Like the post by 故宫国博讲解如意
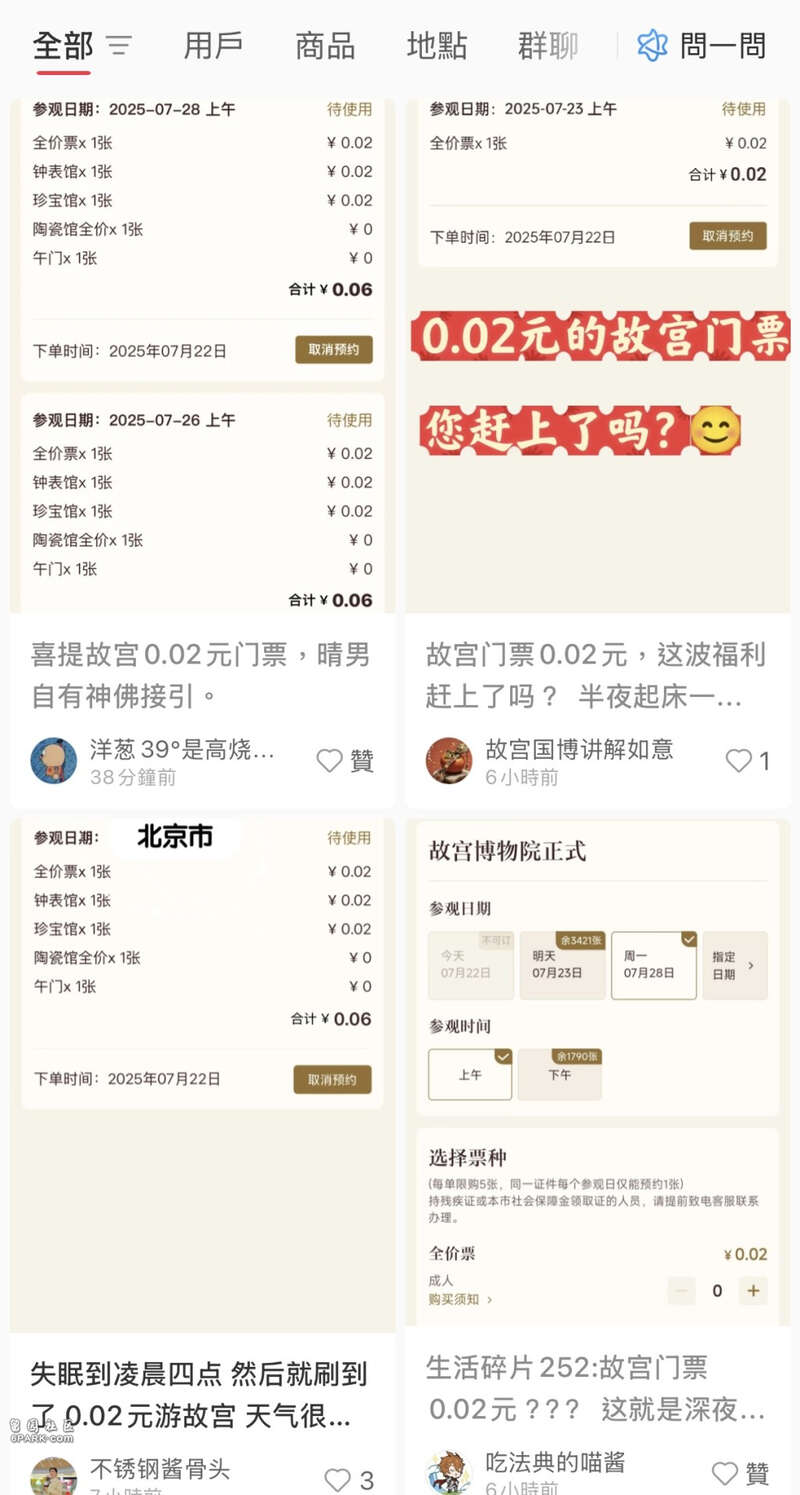 click(739, 761)
